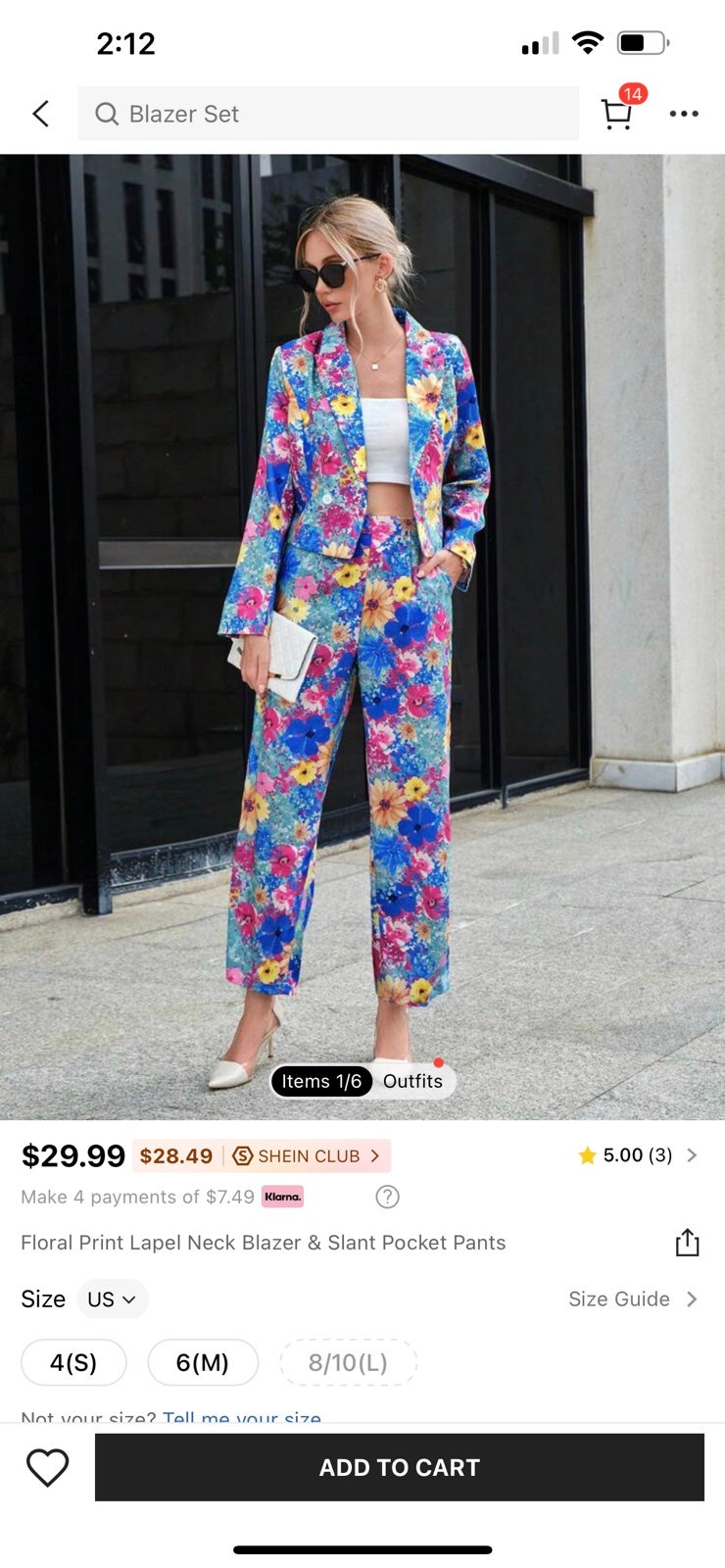The width and height of the screenshot is (725, 1568).
Task: Tap the Tell me your size link
Action: point(242,1417)
